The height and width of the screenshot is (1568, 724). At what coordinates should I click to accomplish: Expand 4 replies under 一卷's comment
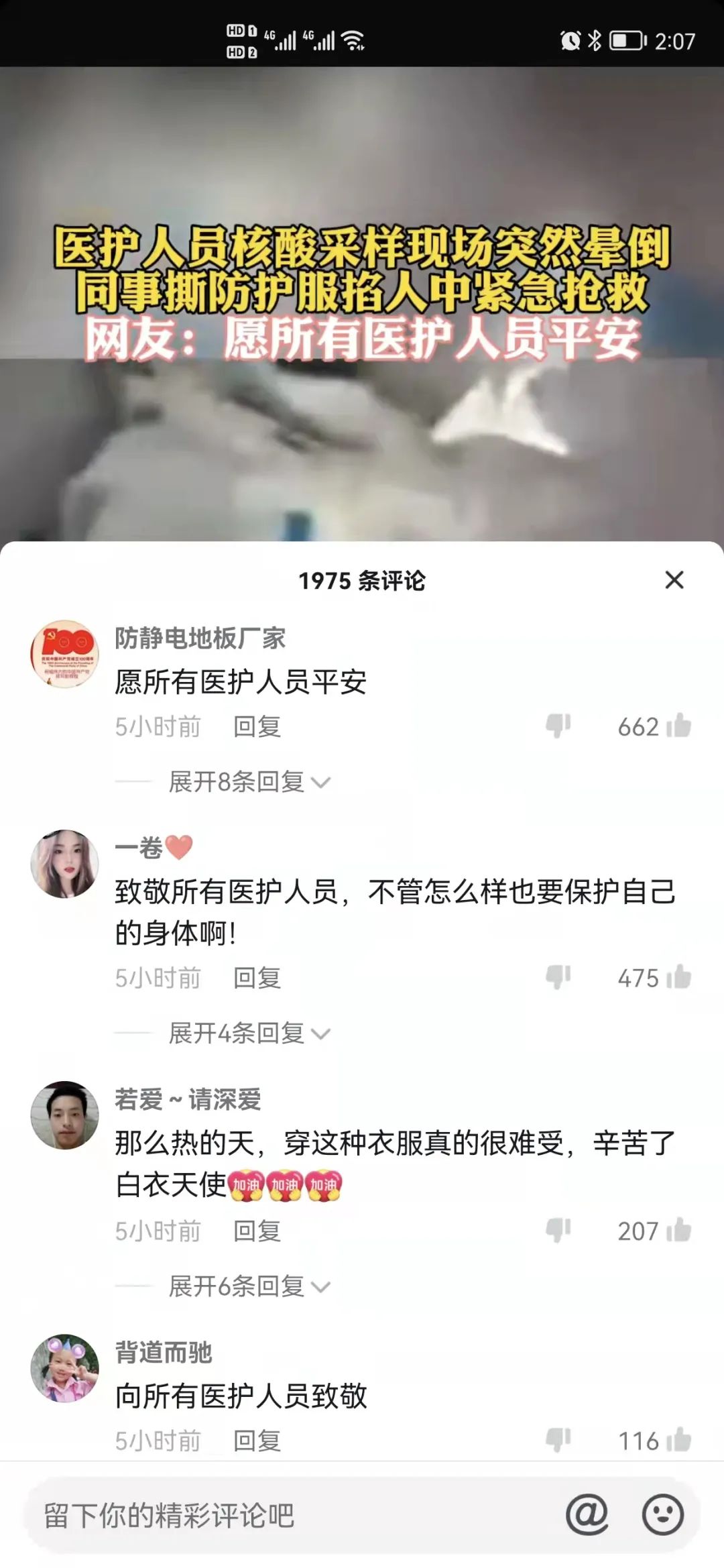tap(249, 1033)
